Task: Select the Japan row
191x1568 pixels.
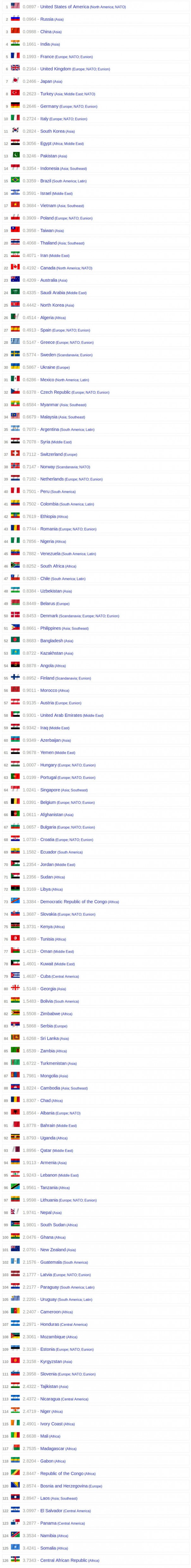Action: coord(46,81)
